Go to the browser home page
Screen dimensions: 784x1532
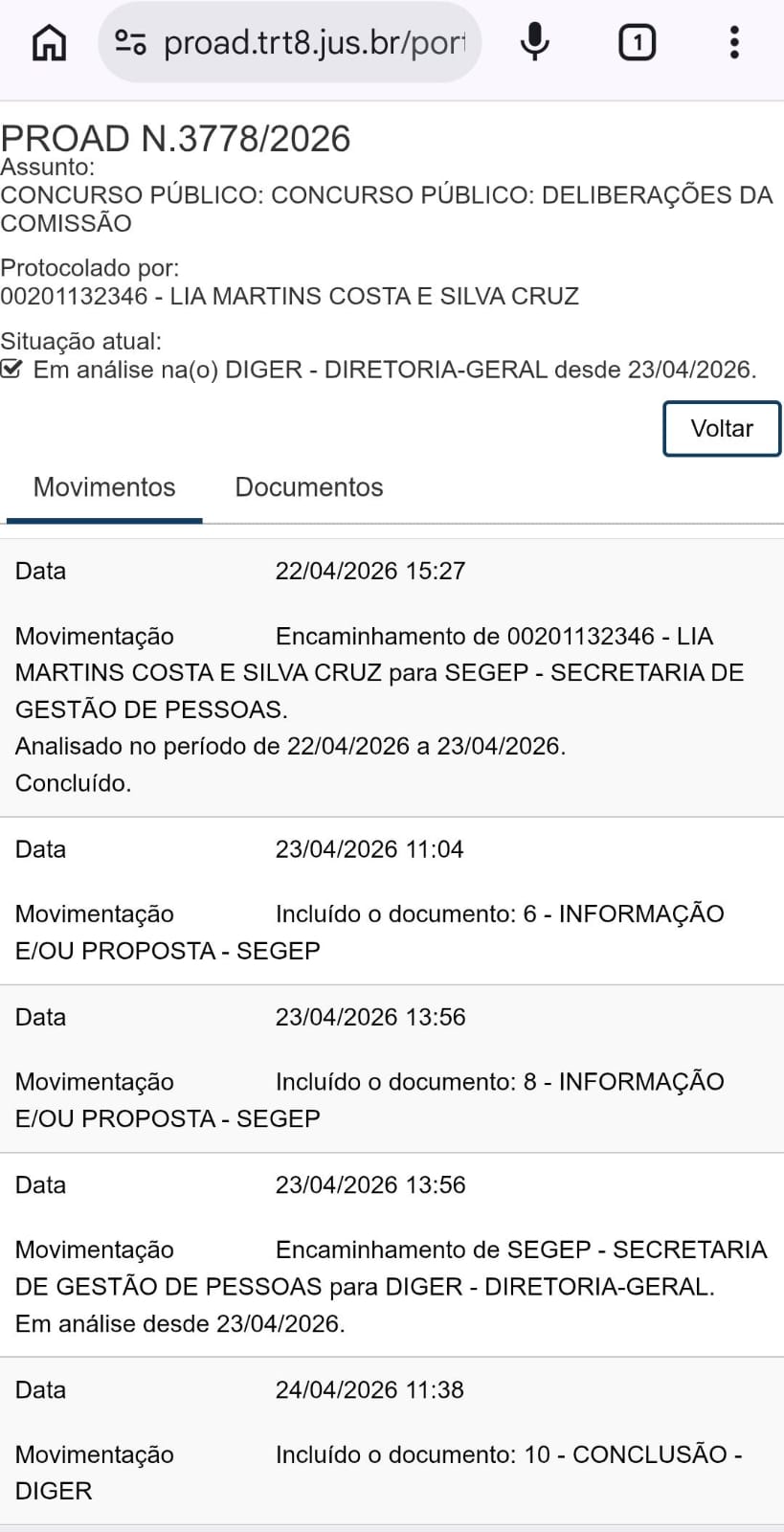[49, 43]
